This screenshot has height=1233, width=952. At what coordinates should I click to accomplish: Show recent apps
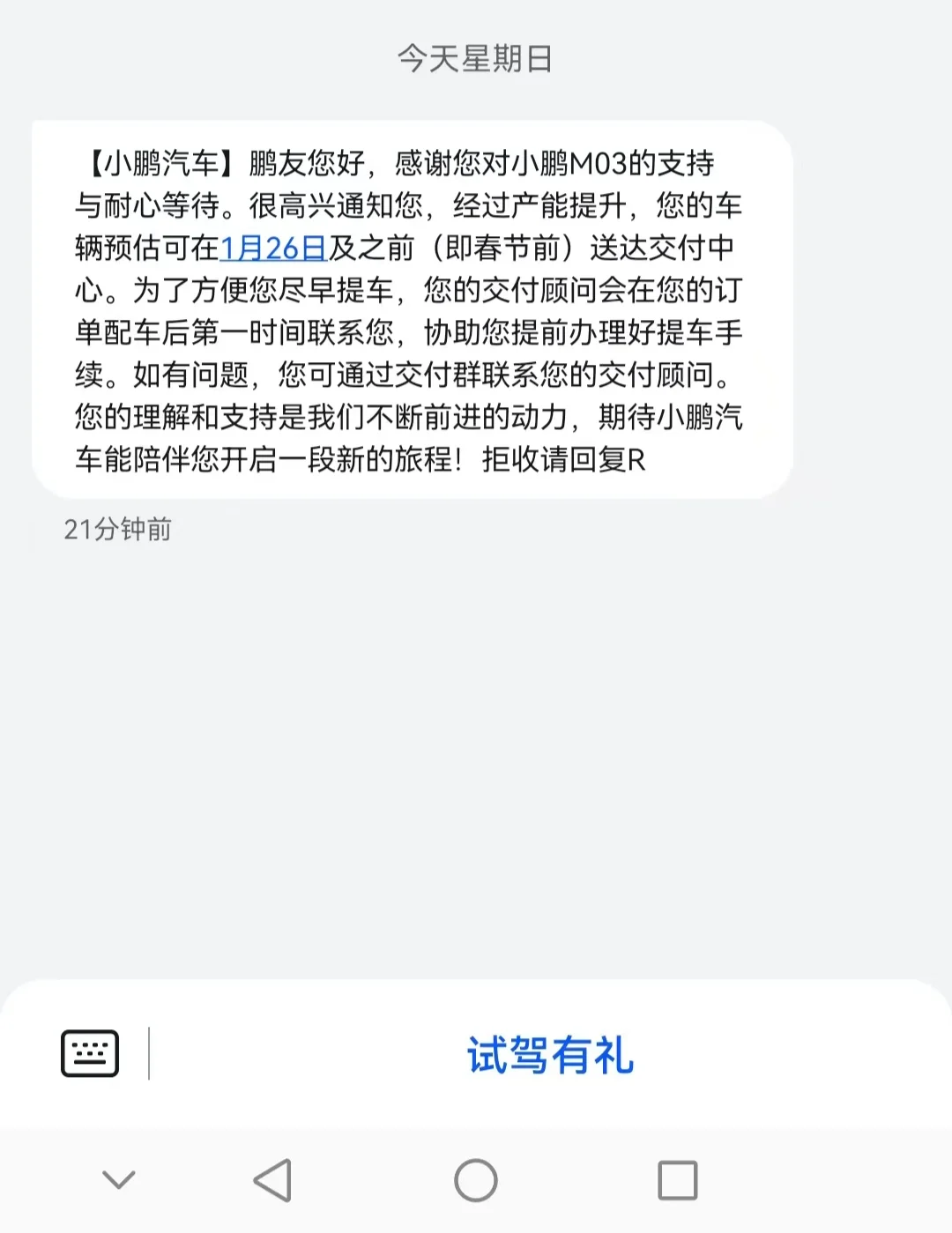[x=678, y=1180]
